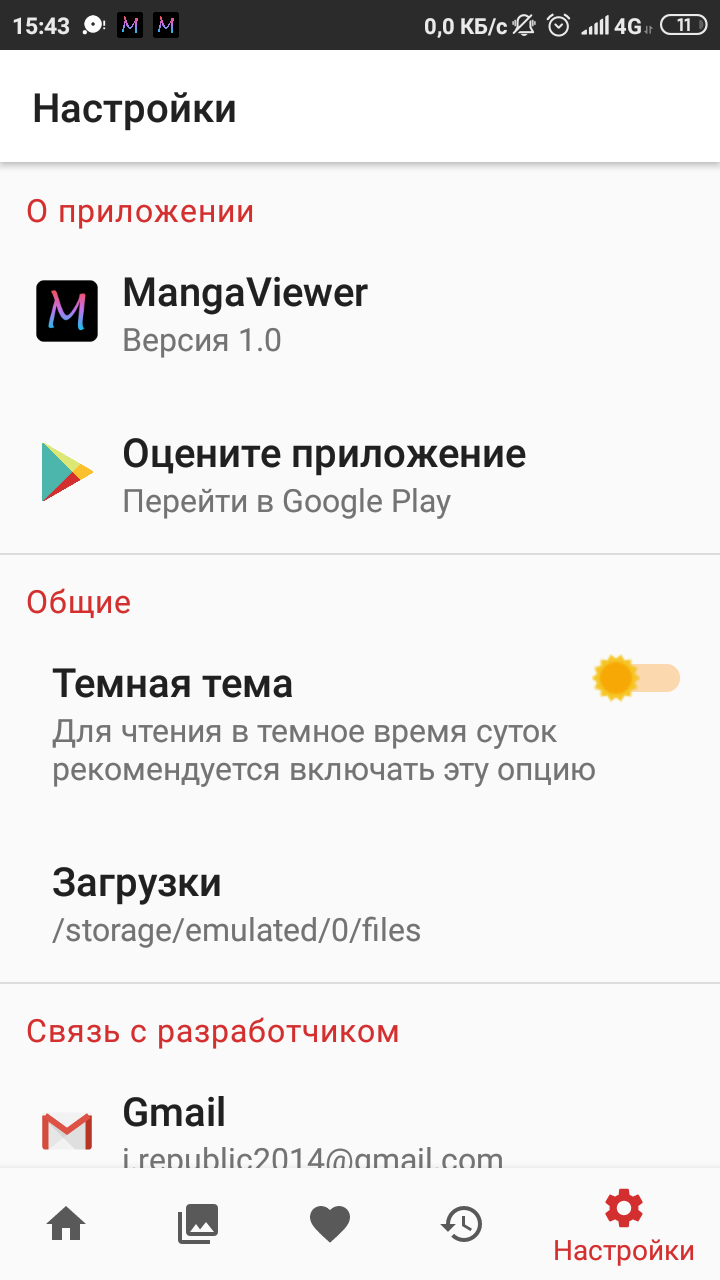
Task: Switch to the home tab
Action: 67,1223
